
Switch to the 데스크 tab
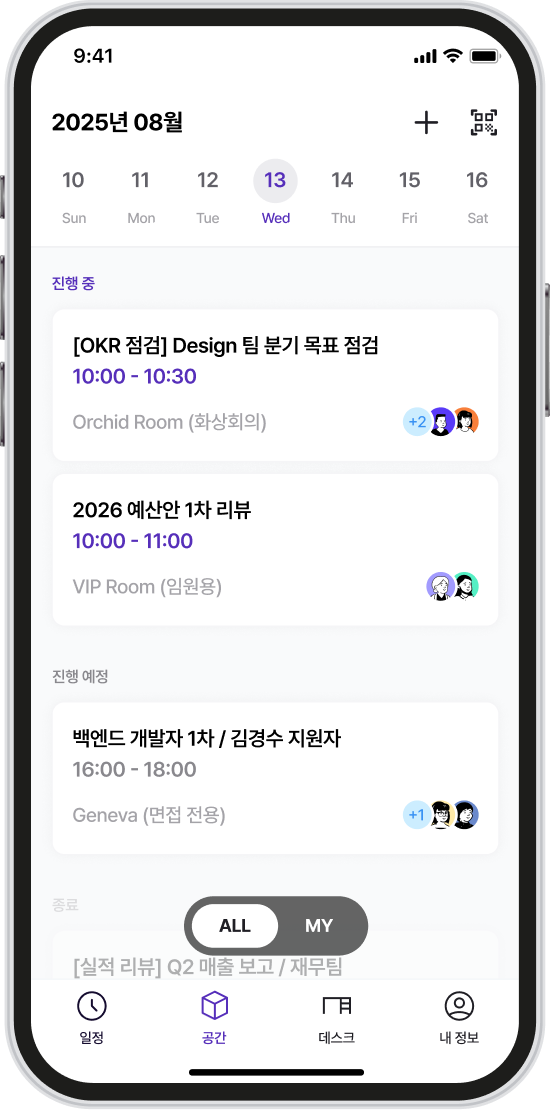pyautogui.click(x=336, y=1019)
